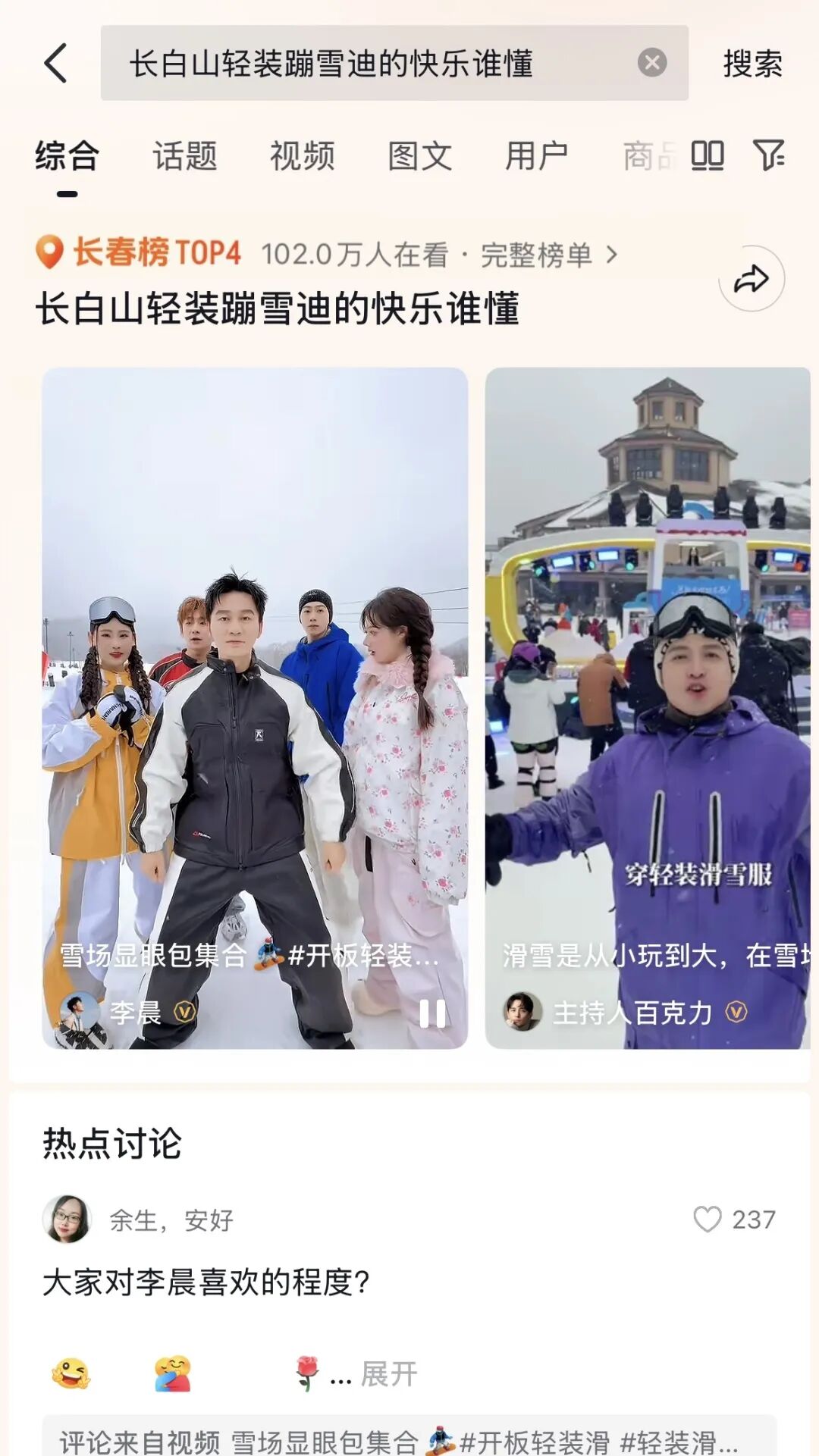Open commenter 余生，安好's avatar
The width and height of the screenshot is (819, 1456).
pos(67,1220)
